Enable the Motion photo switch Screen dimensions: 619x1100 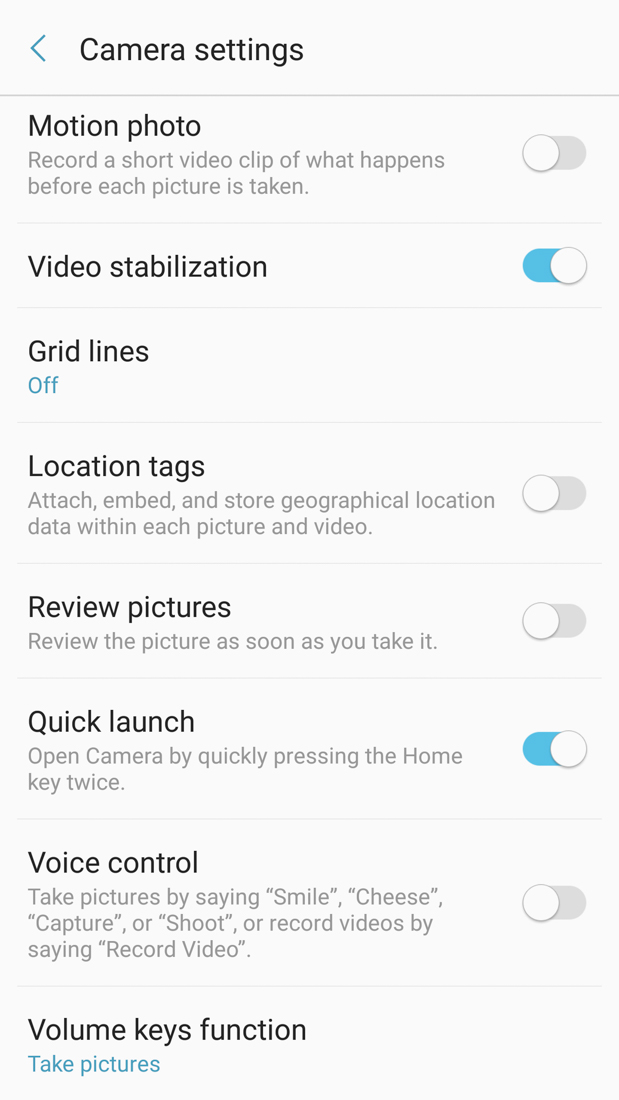coord(554,154)
